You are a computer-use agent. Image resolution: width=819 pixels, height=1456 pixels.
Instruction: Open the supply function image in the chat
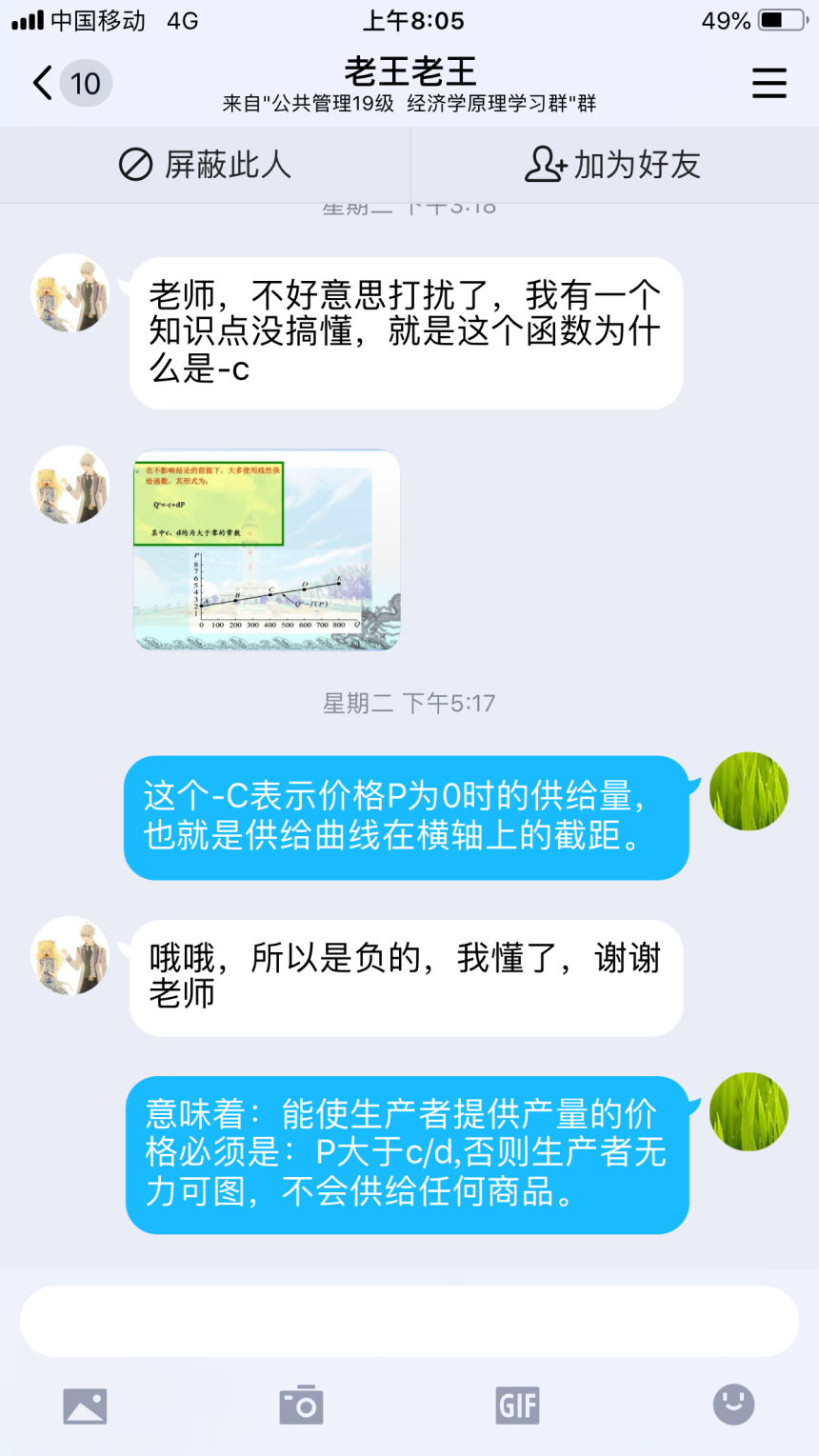(267, 550)
